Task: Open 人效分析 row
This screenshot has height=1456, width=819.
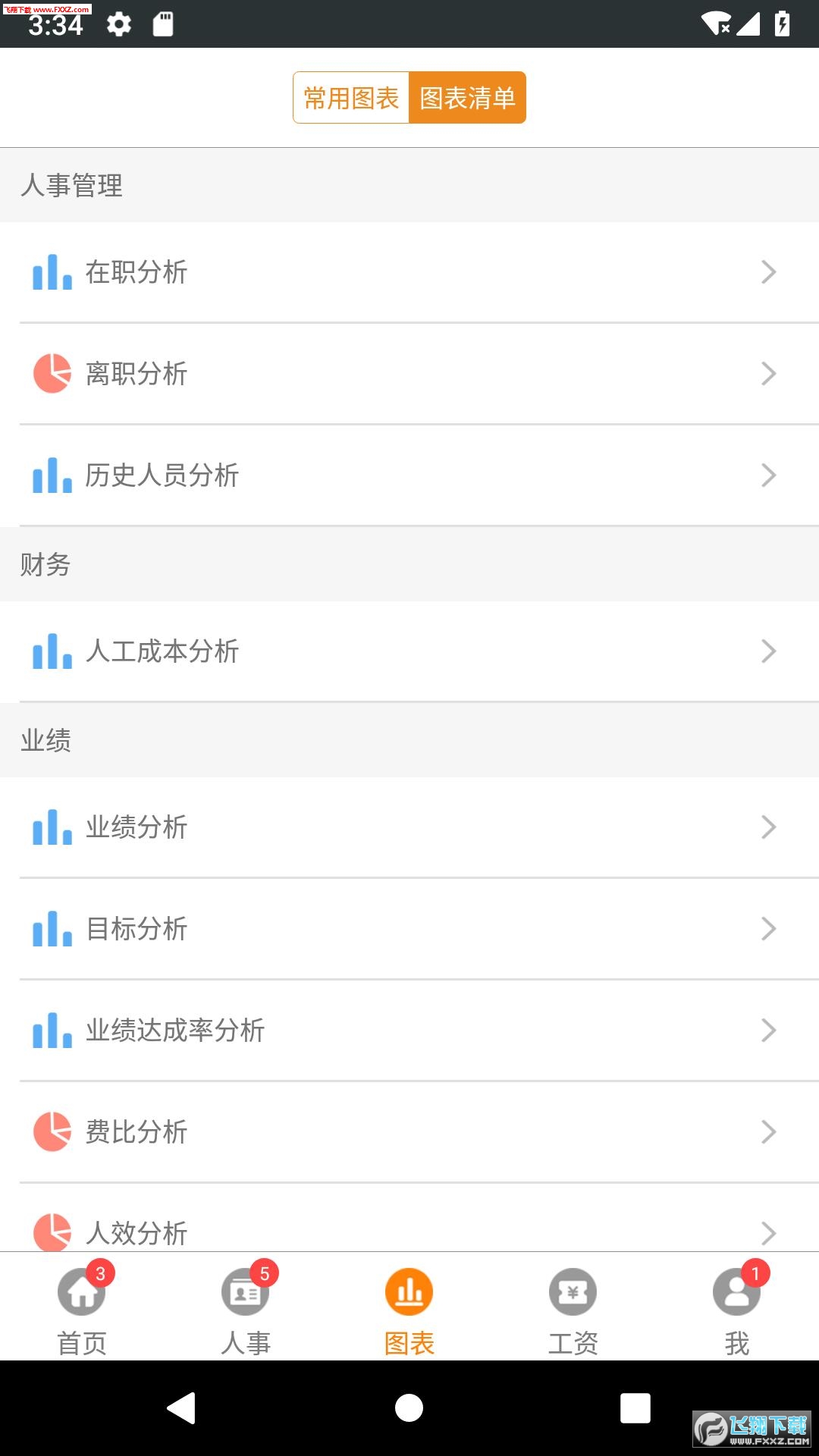Action: point(409,1218)
